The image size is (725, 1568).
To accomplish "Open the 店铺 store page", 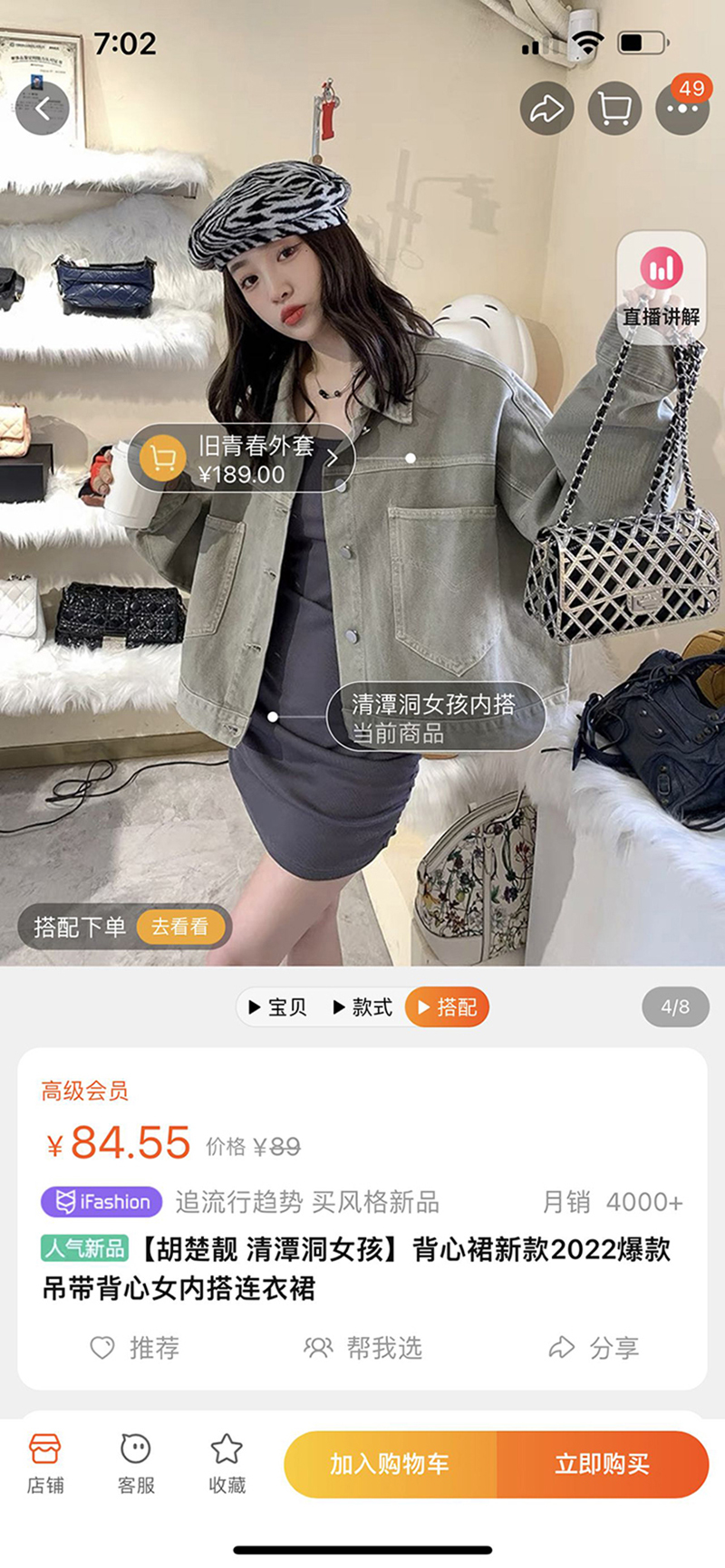I will tap(45, 1463).
